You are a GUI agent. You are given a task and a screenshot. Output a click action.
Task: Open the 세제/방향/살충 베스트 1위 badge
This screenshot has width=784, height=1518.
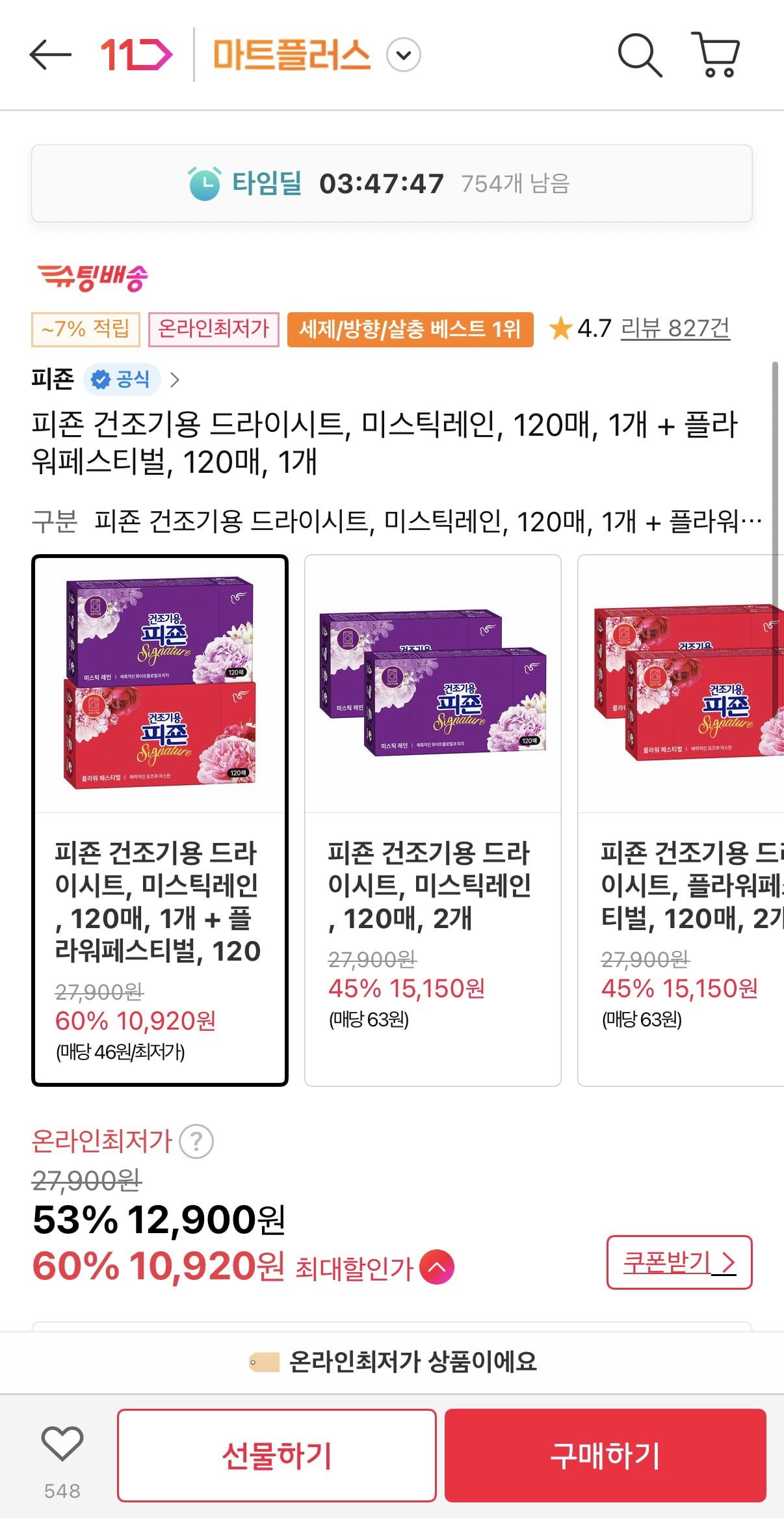pyautogui.click(x=410, y=329)
